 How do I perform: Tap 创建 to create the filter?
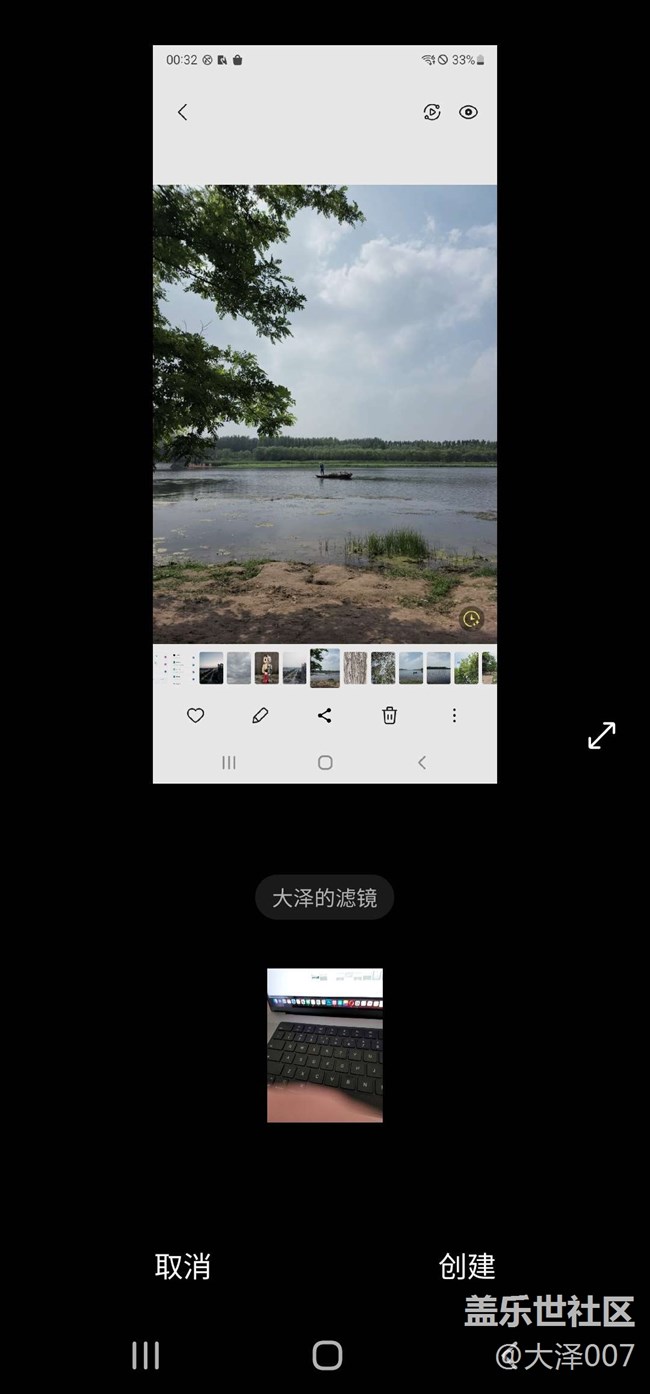pyautogui.click(x=467, y=1266)
